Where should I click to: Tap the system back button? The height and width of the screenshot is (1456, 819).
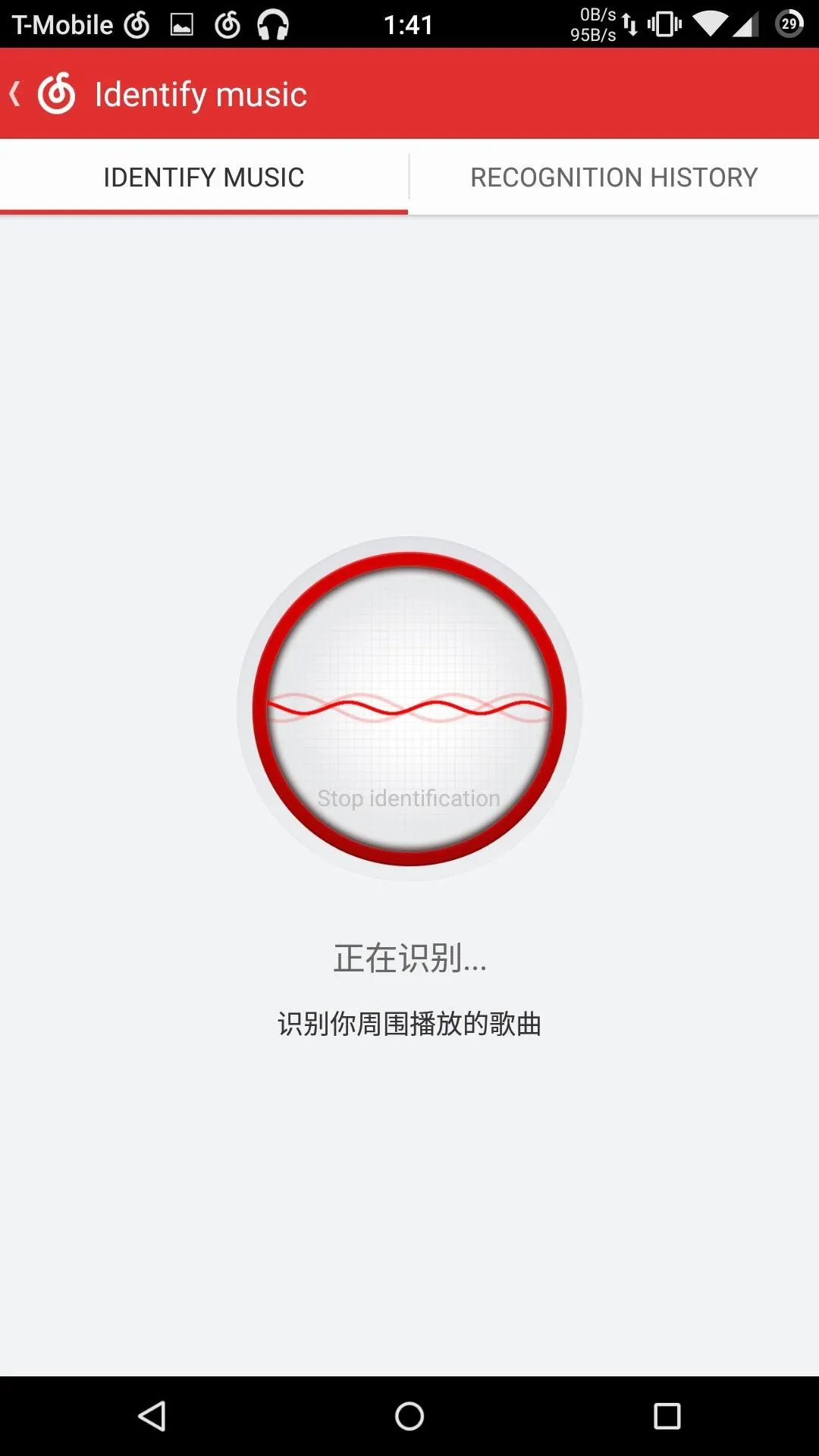pos(152,1416)
